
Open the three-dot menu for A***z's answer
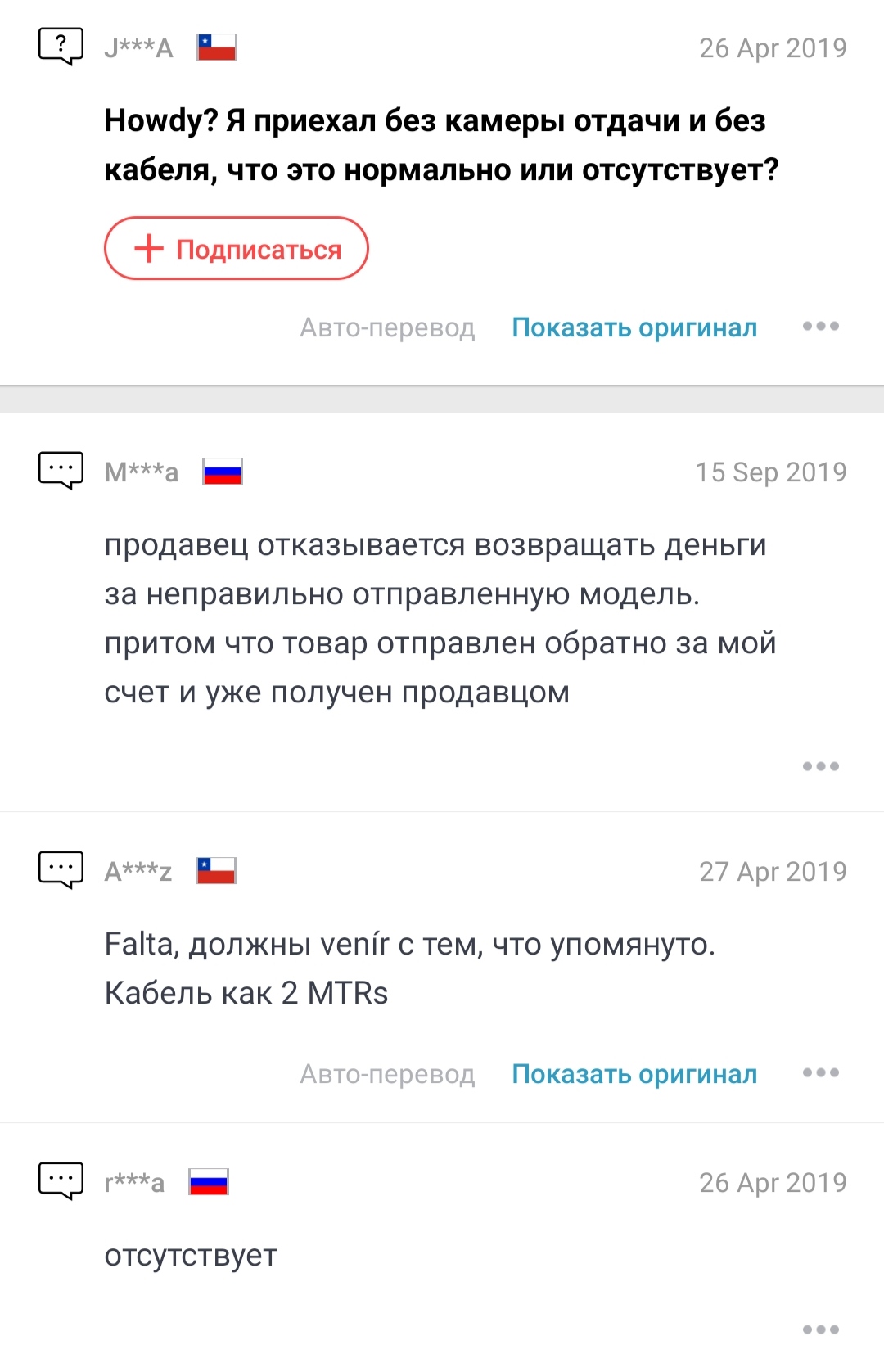tap(820, 1072)
